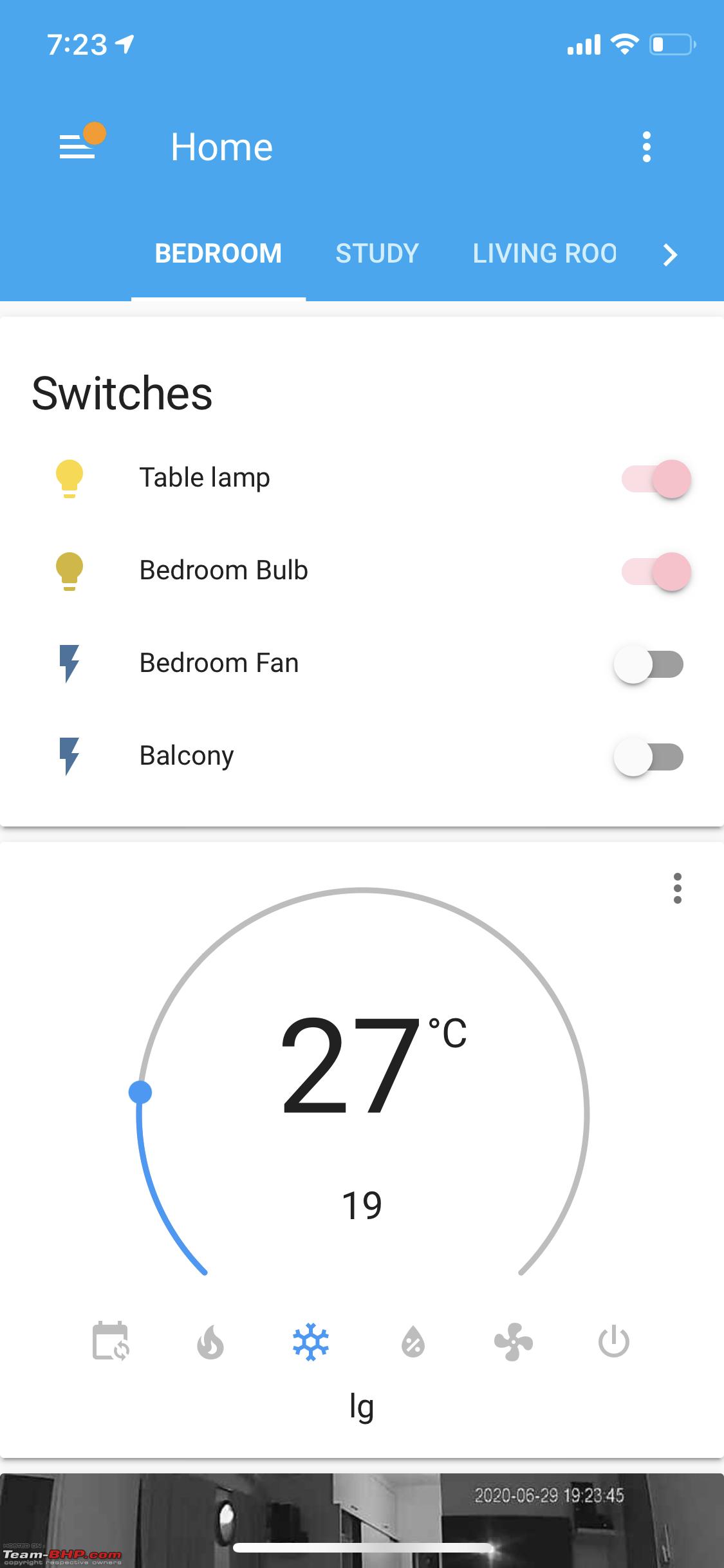This screenshot has width=724, height=1568.
Task: Switch to the Living Room tab
Action: (544, 254)
